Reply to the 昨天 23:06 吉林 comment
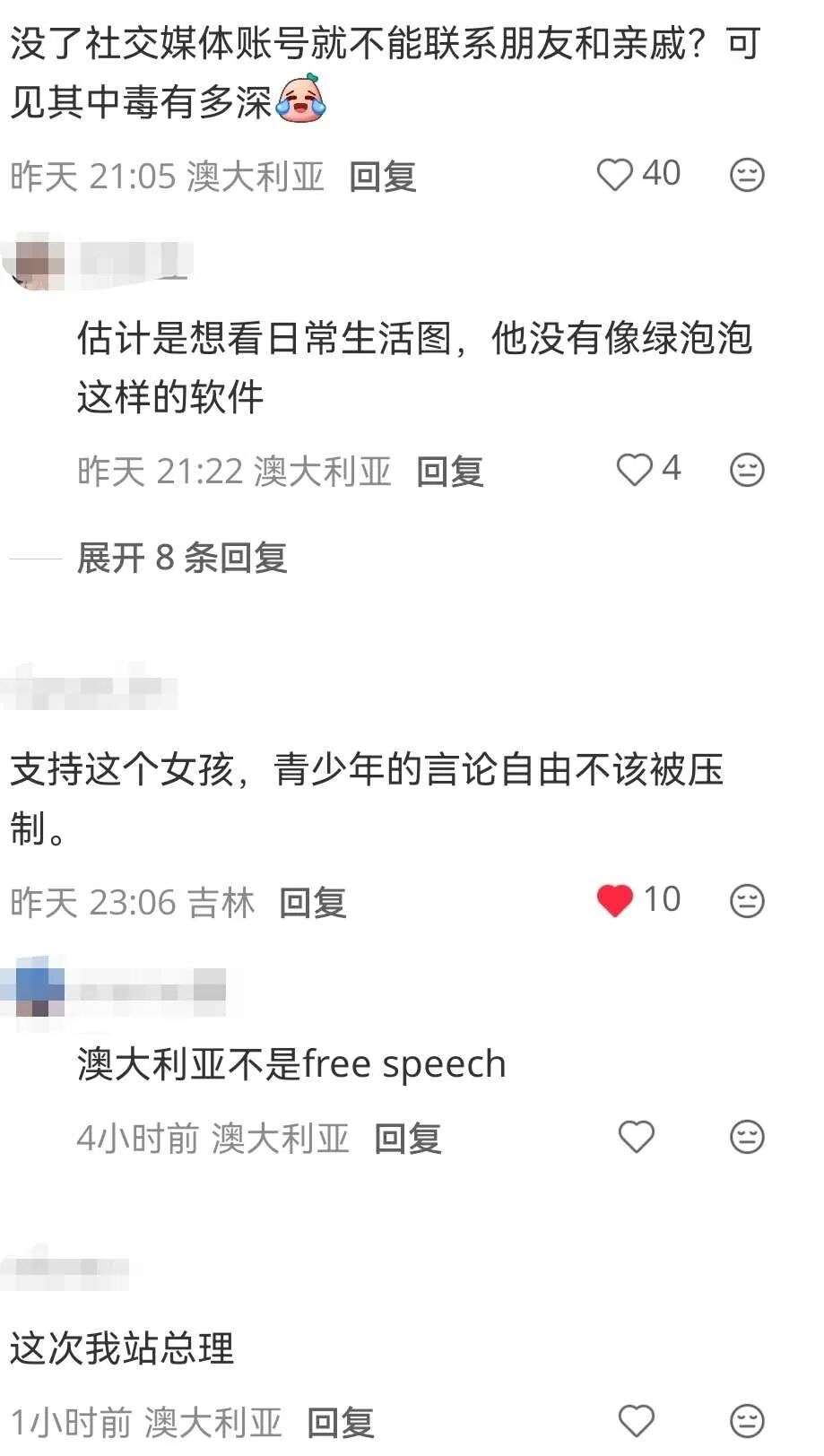Screen dimensions: 824x1456 313,903
